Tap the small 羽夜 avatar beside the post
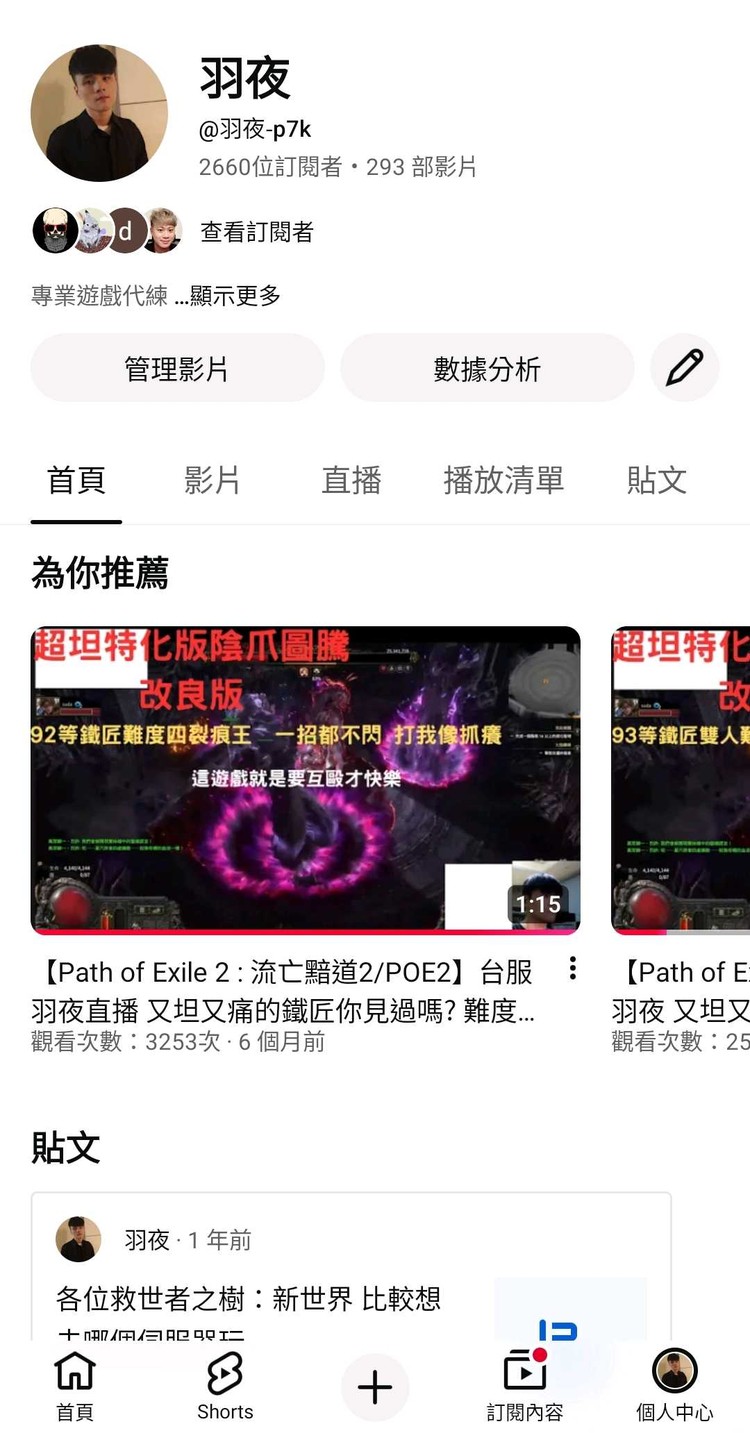750x1433 pixels. coord(78,1238)
